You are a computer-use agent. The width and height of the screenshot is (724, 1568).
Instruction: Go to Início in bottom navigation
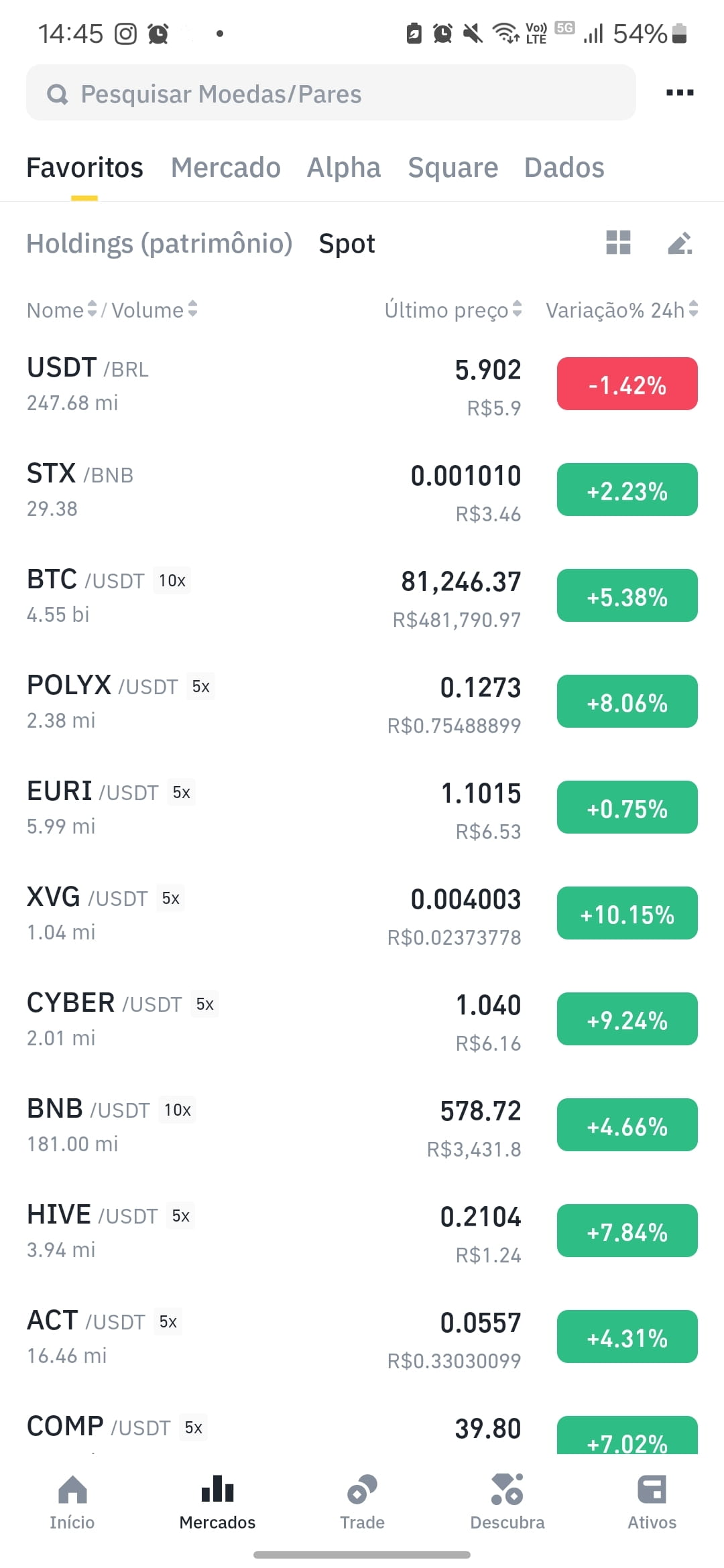click(x=72, y=1502)
